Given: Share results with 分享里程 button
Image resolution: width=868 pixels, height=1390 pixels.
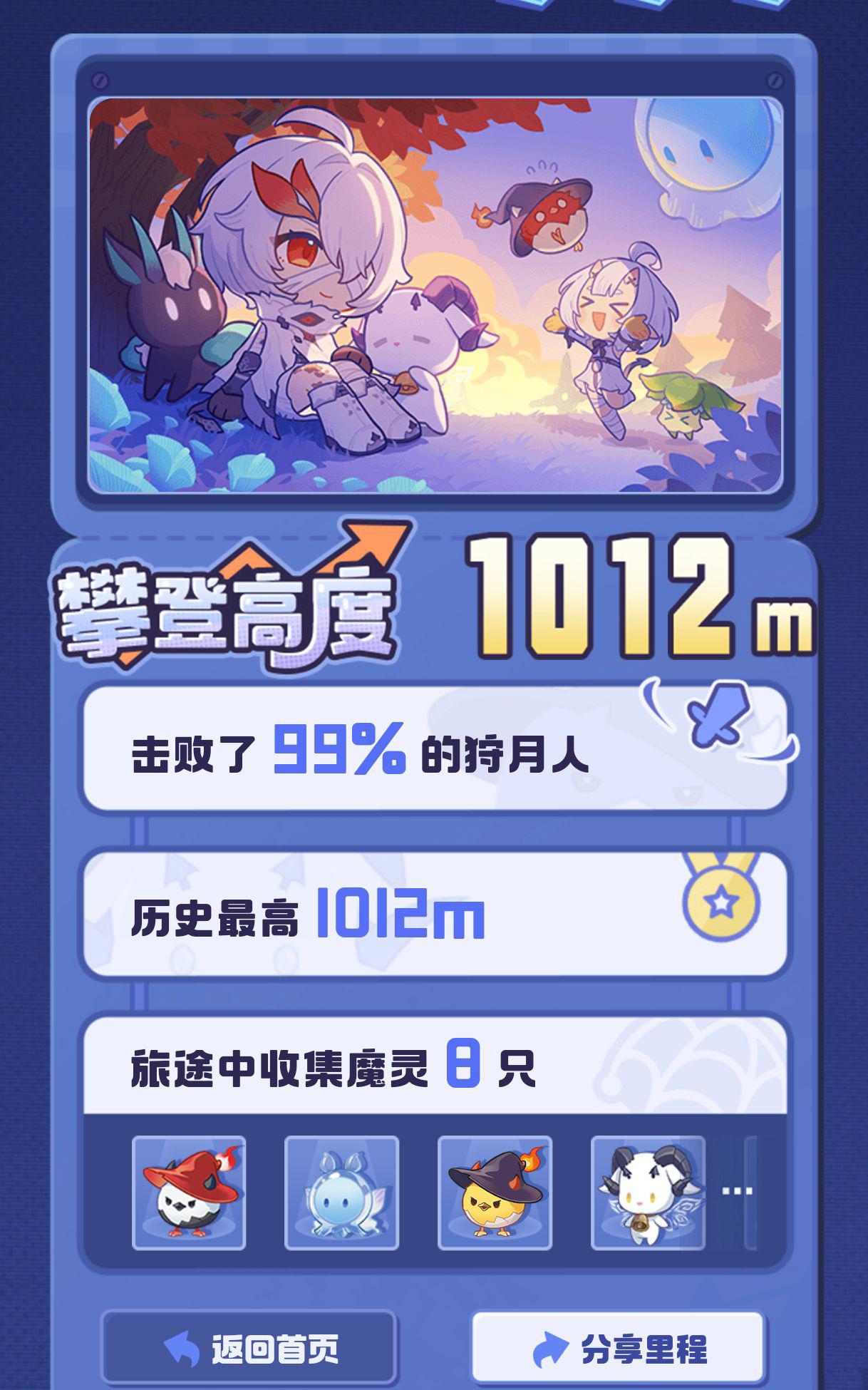Looking at the screenshot, I should coord(618,1348).
